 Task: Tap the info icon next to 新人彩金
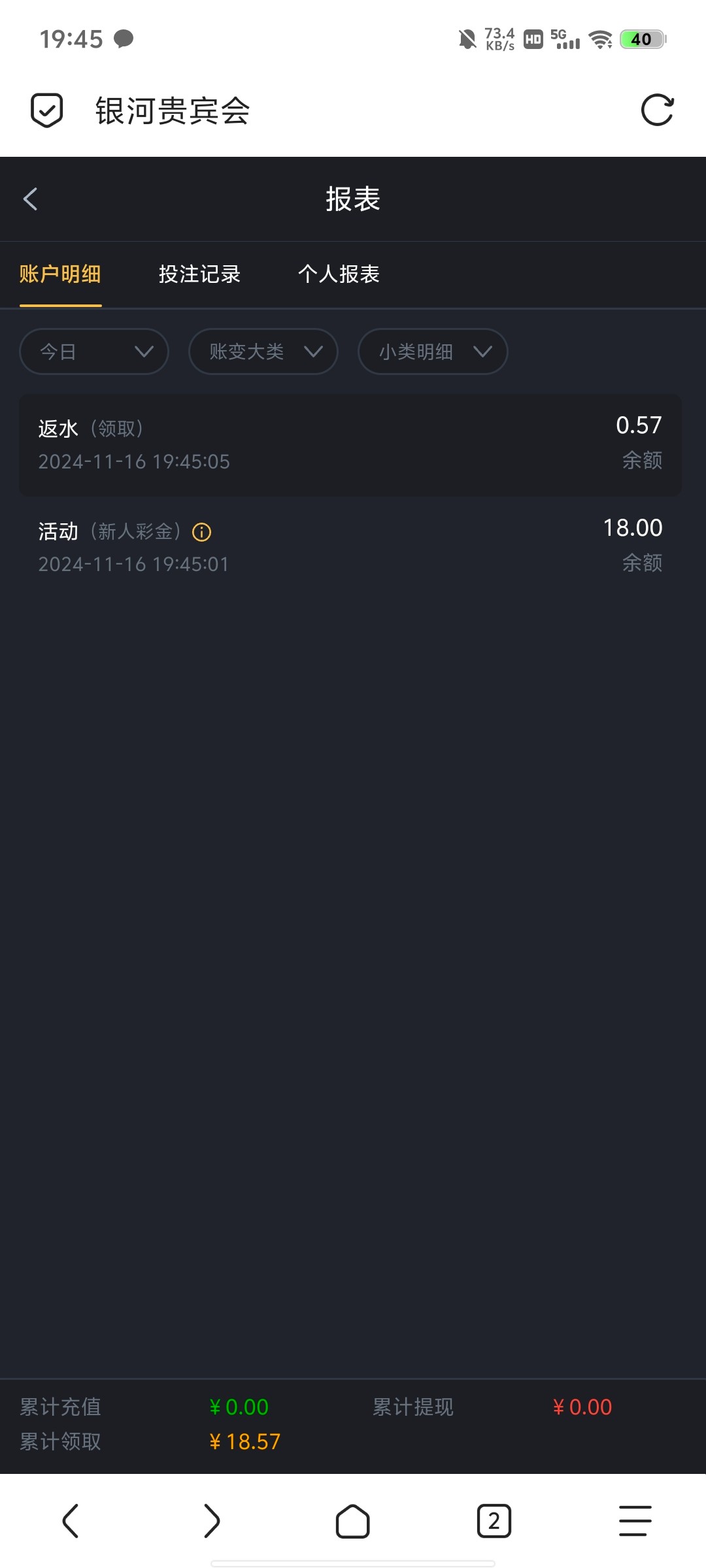[x=201, y=532]
